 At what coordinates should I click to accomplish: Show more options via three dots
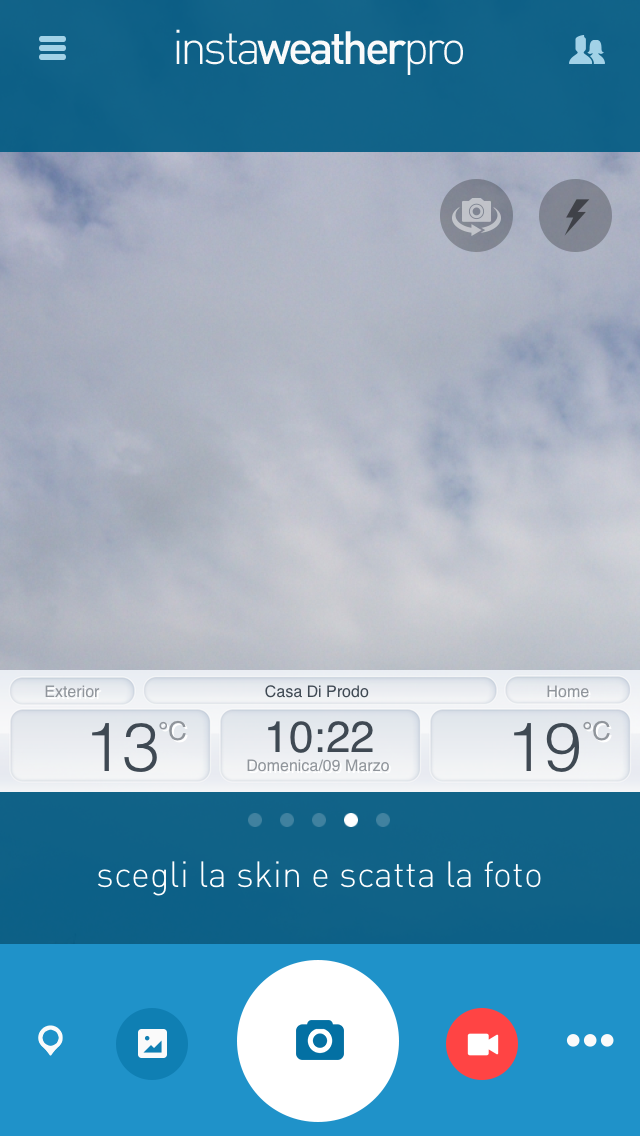(590, 1041)
